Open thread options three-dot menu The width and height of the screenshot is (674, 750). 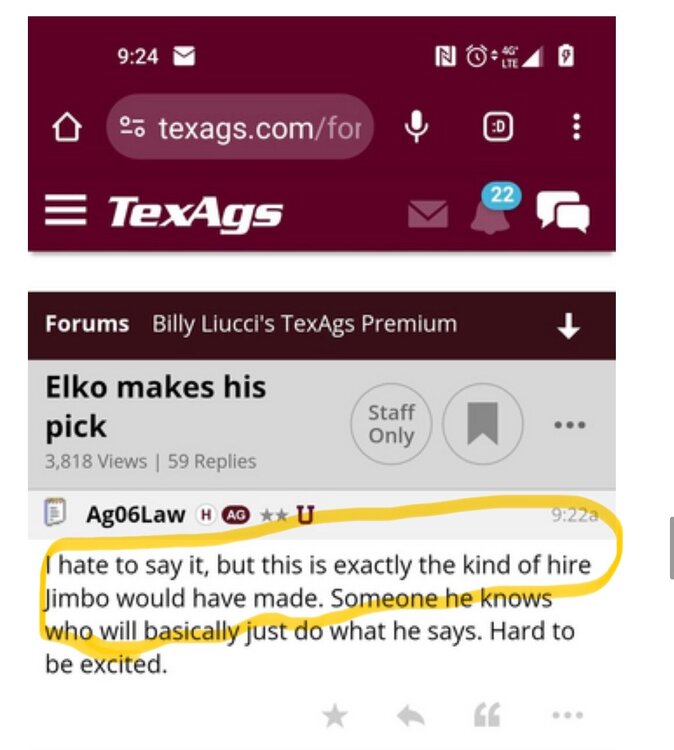click(569, 424)
